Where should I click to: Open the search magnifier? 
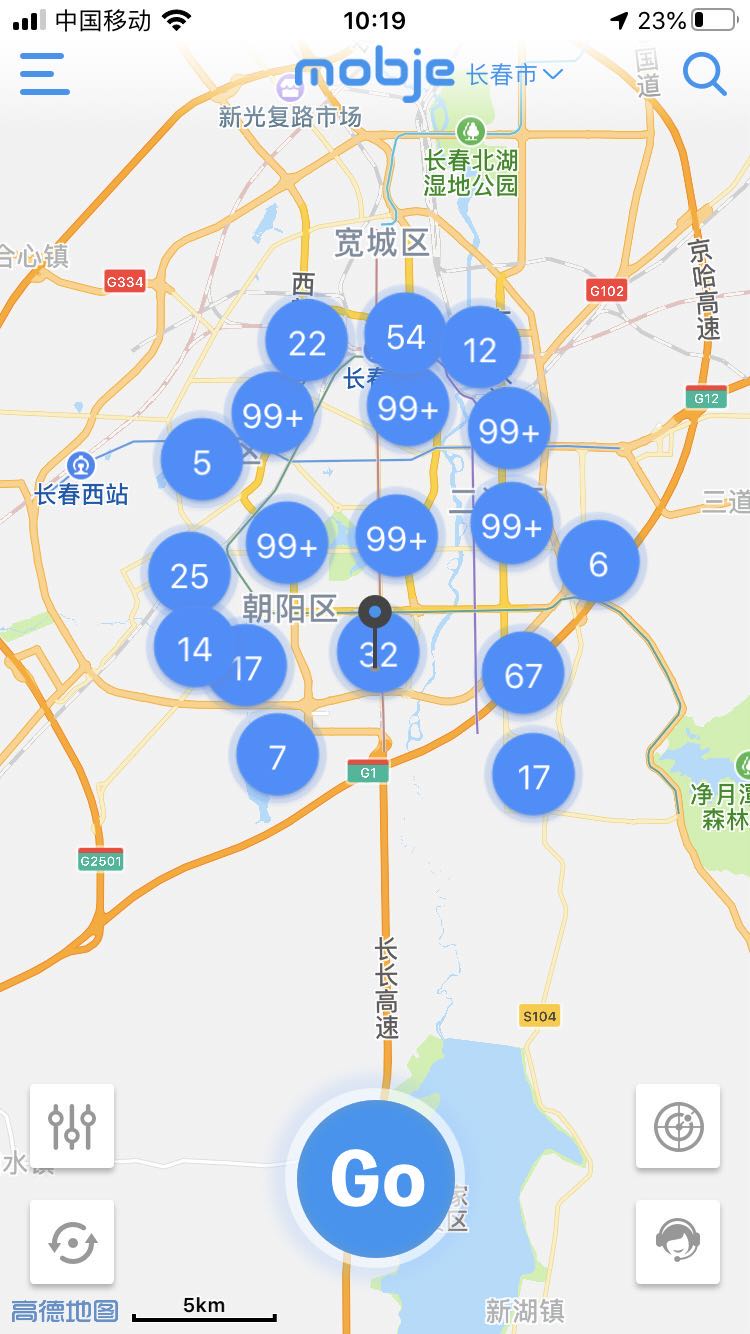click(704, 74)
